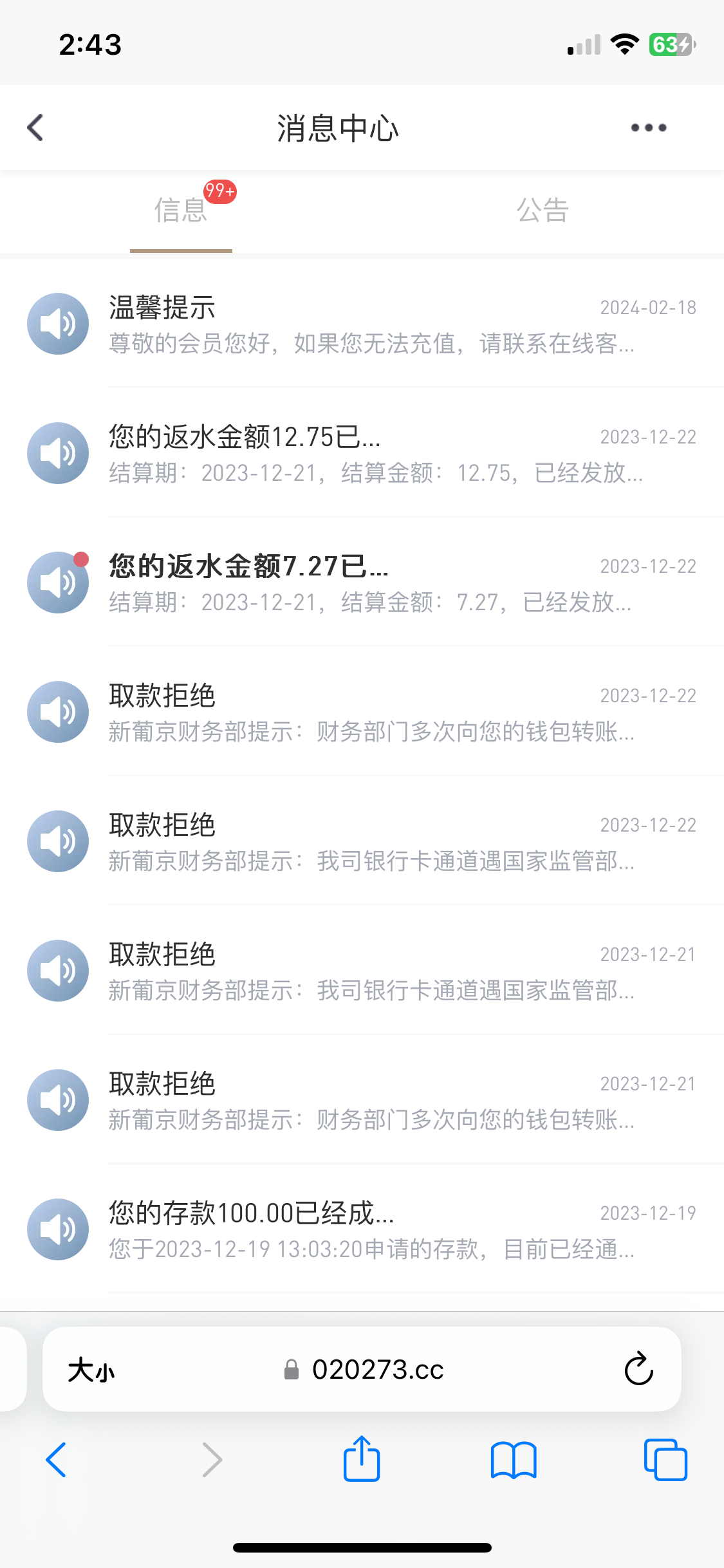Viewport: 724px width, 1568px height.
Task: Tap the 020273.cc address bar
Action: [x=364, y=1369]
